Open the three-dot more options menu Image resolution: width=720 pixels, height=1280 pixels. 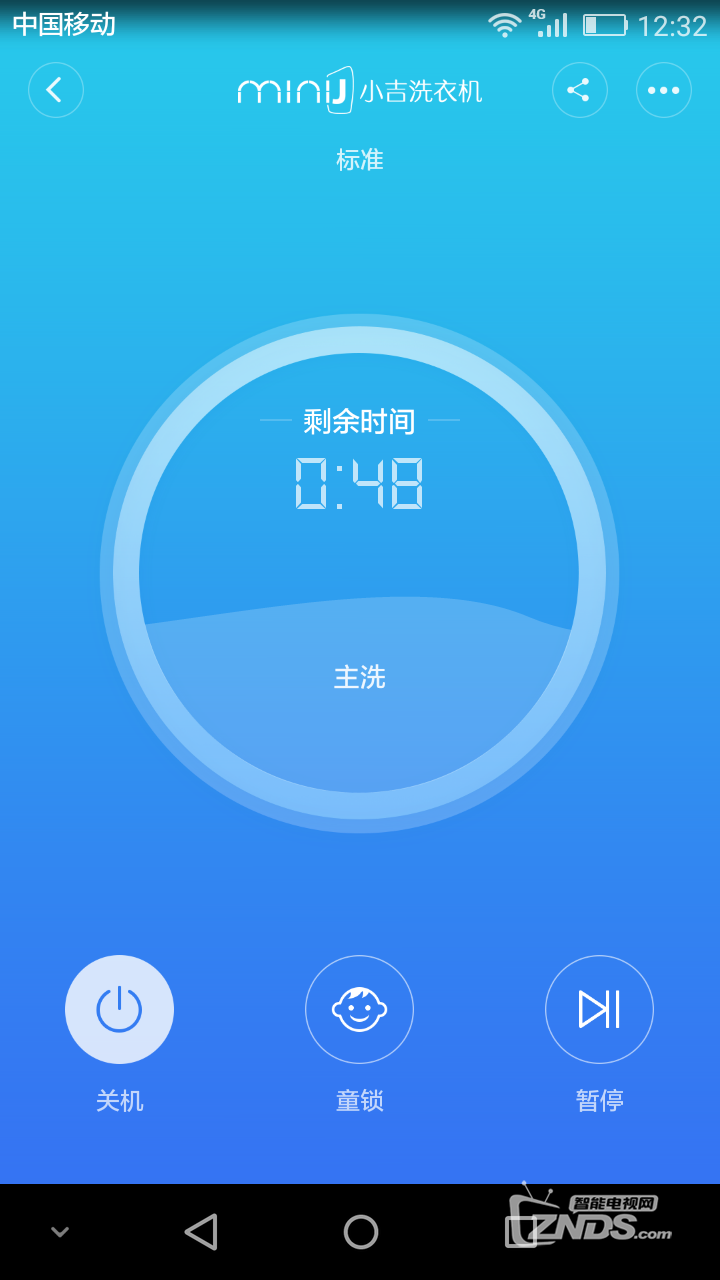(x=663, y=90)
